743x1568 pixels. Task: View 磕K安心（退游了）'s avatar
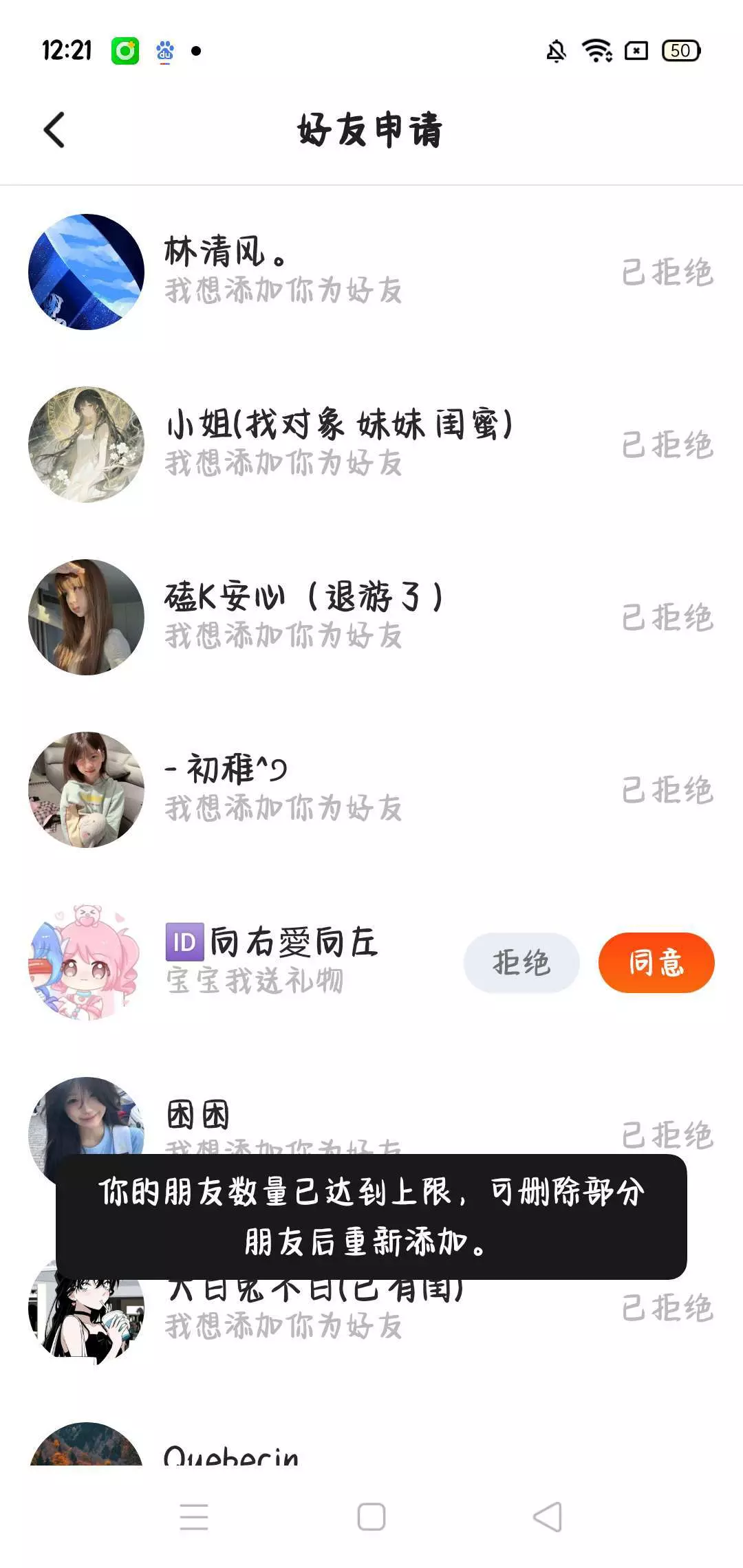coord(86,617)
